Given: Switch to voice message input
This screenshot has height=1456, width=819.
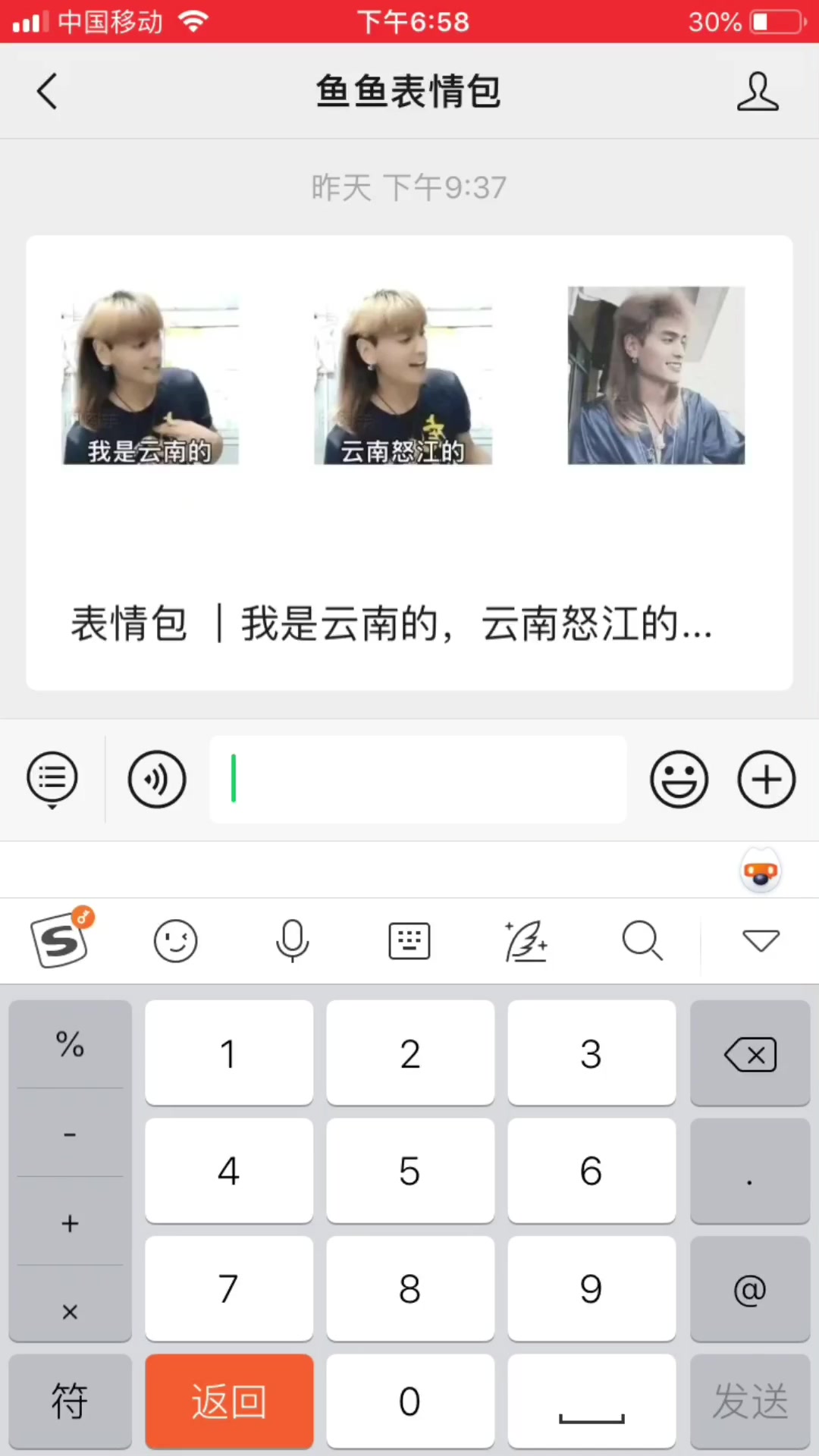Looking at the screenshot, I should tap(156, 779).
